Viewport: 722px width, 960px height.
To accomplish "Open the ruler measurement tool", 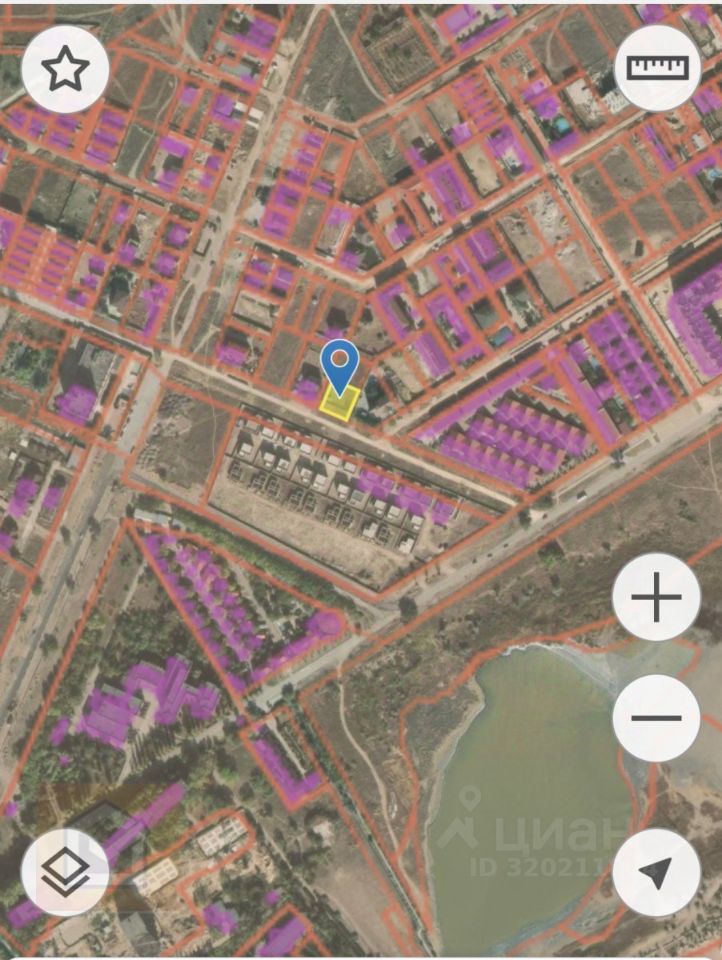I will coord(657,67).
